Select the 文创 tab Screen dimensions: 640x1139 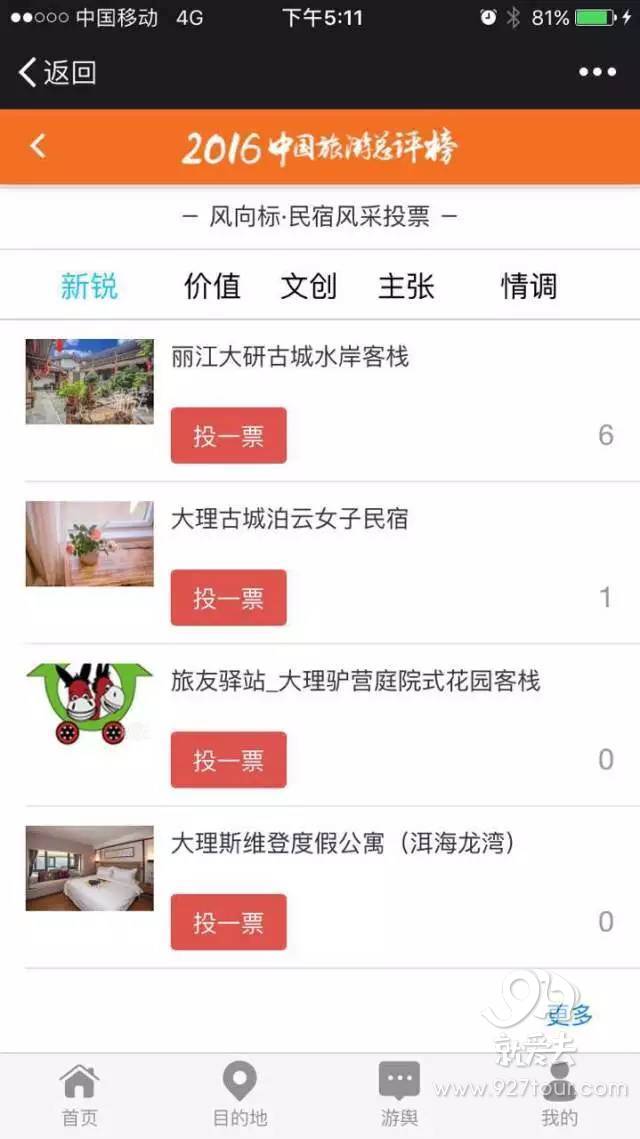[309, 286]
